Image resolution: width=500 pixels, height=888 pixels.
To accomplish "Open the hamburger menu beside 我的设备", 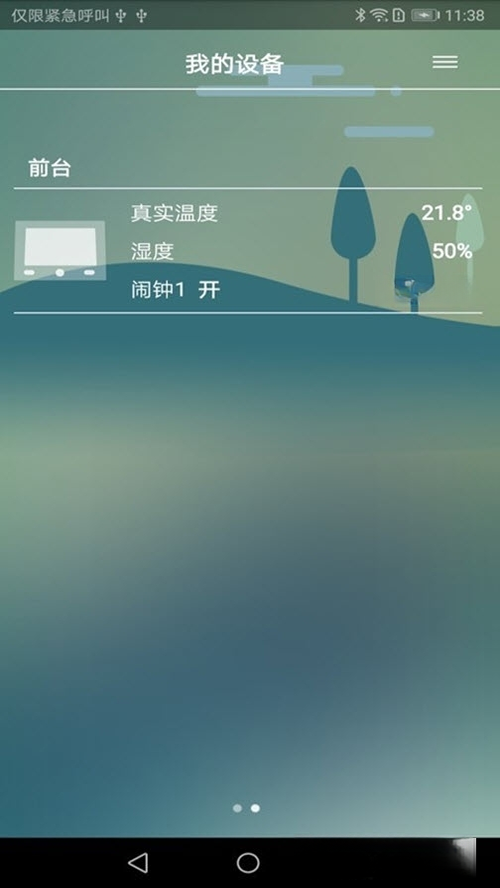I will click(445, 62).
